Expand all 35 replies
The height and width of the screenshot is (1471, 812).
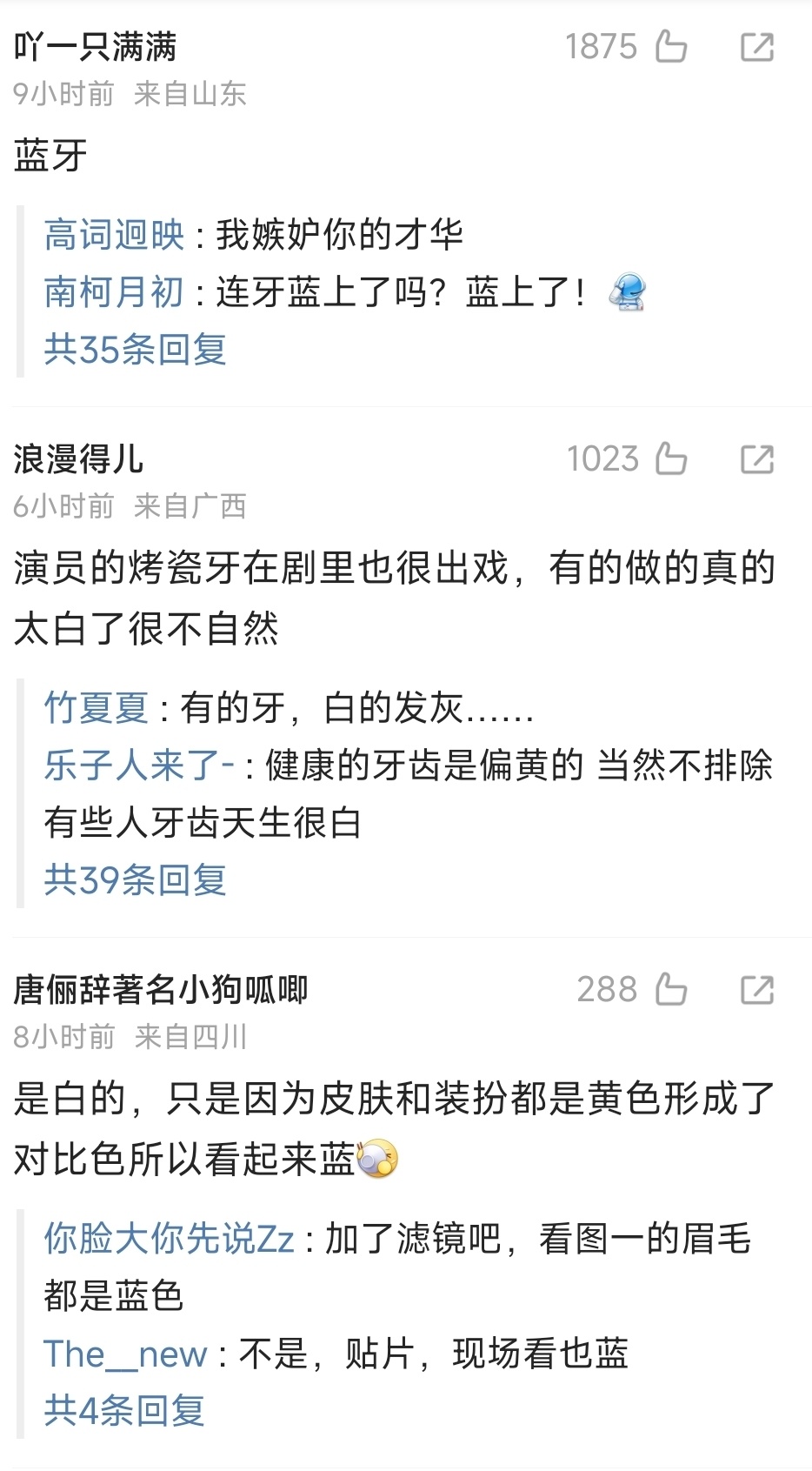136,350
